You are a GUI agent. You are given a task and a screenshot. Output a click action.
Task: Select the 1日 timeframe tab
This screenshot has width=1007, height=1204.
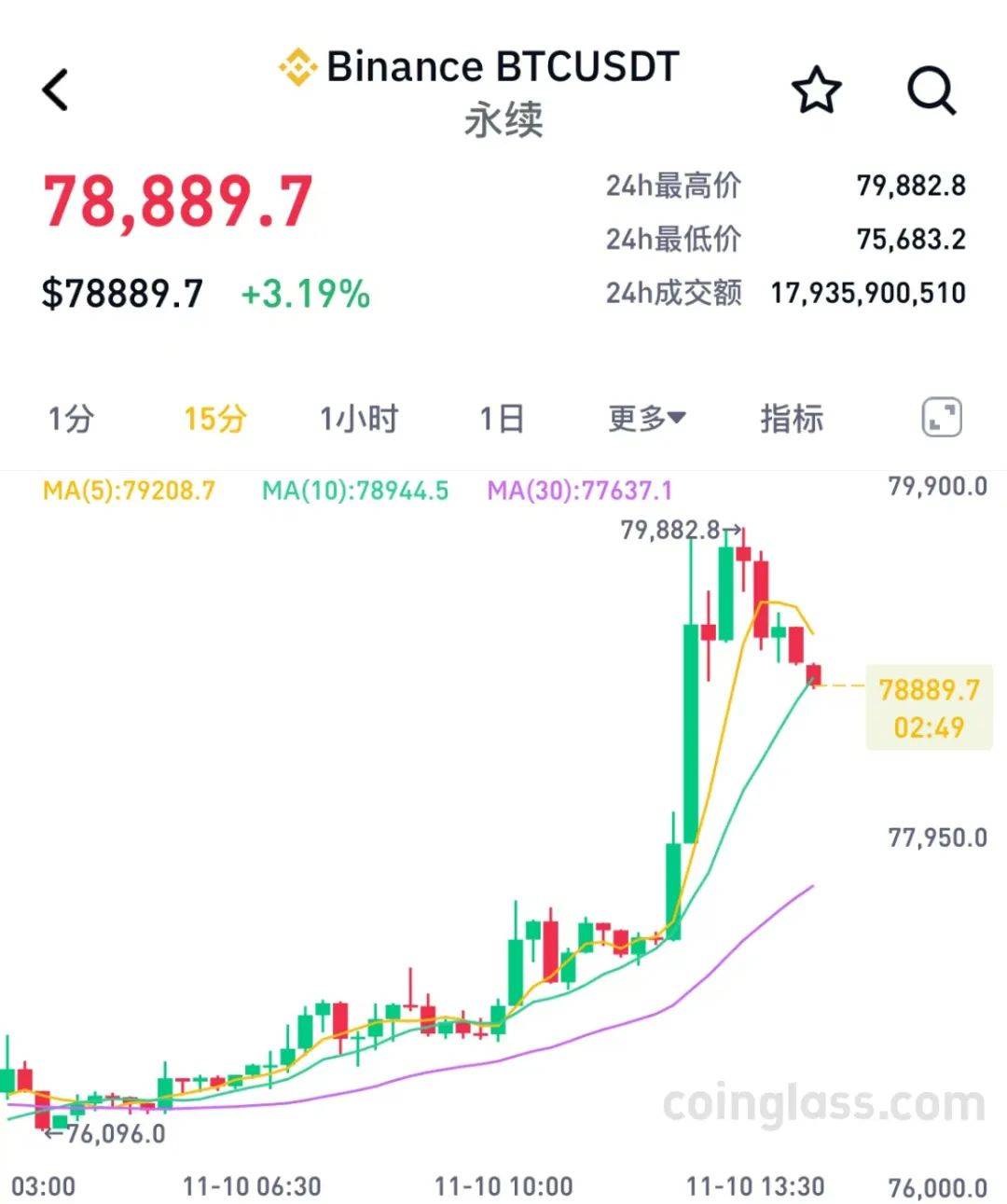502,419
